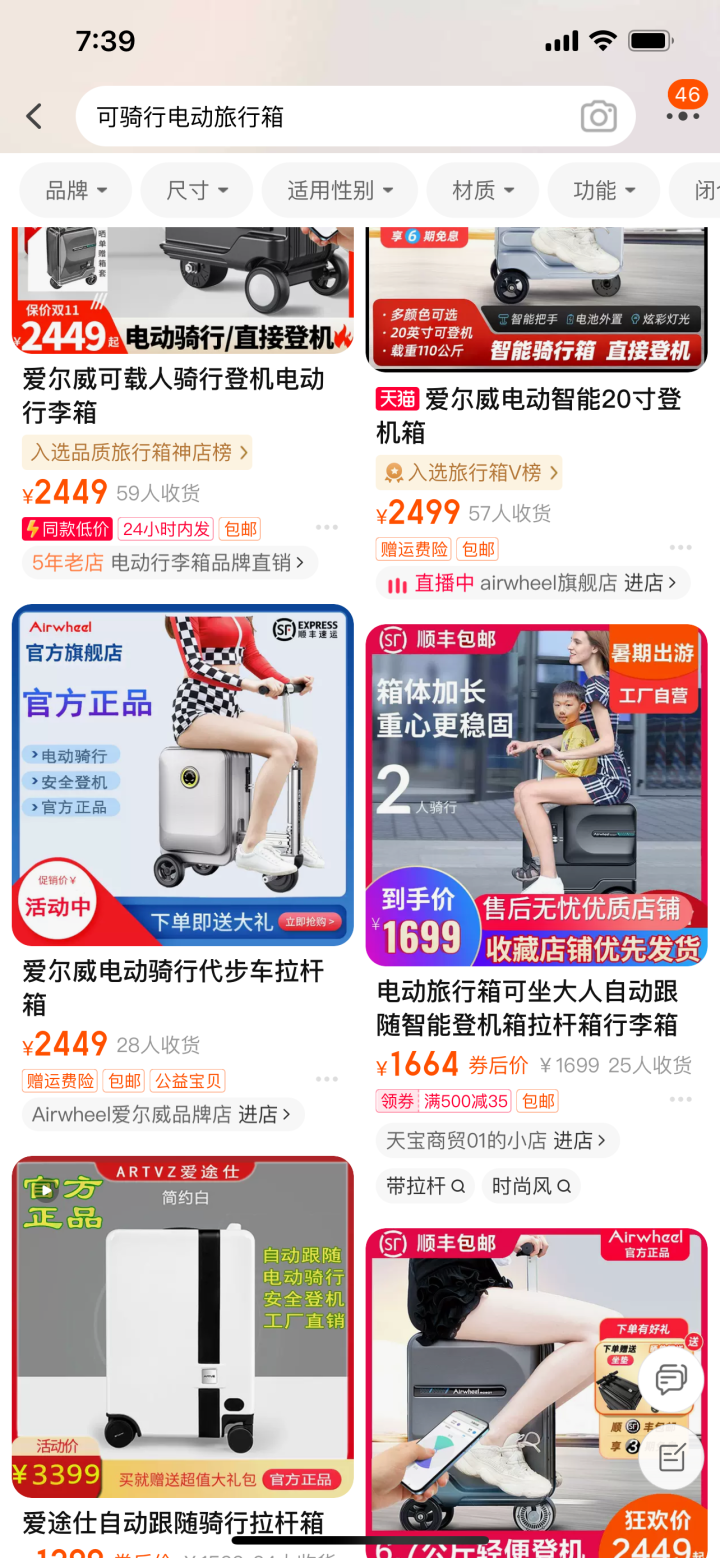Viewport: 720px width, 1558px height.
Task: Open 爱尔威可载人骑行登机电动行李箱 product
Action: (x=174, y=395)
